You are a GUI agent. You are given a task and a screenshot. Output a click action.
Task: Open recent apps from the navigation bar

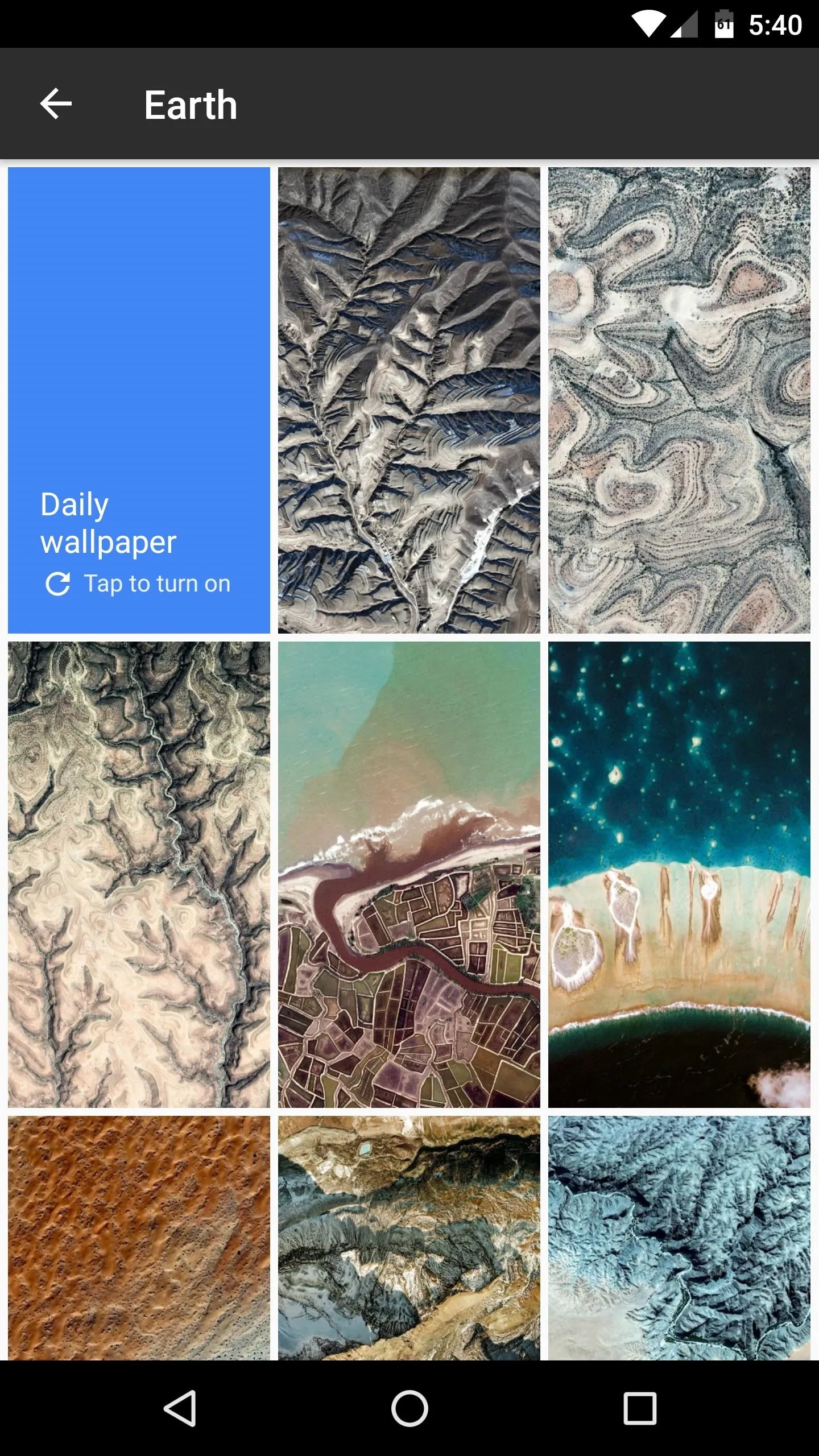pos(640,1408)
